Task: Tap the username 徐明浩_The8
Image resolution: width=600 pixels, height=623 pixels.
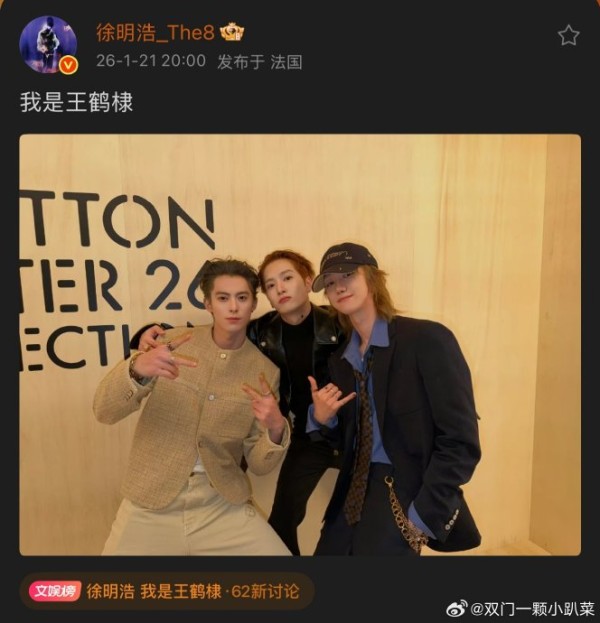Action: click(157, 32)
